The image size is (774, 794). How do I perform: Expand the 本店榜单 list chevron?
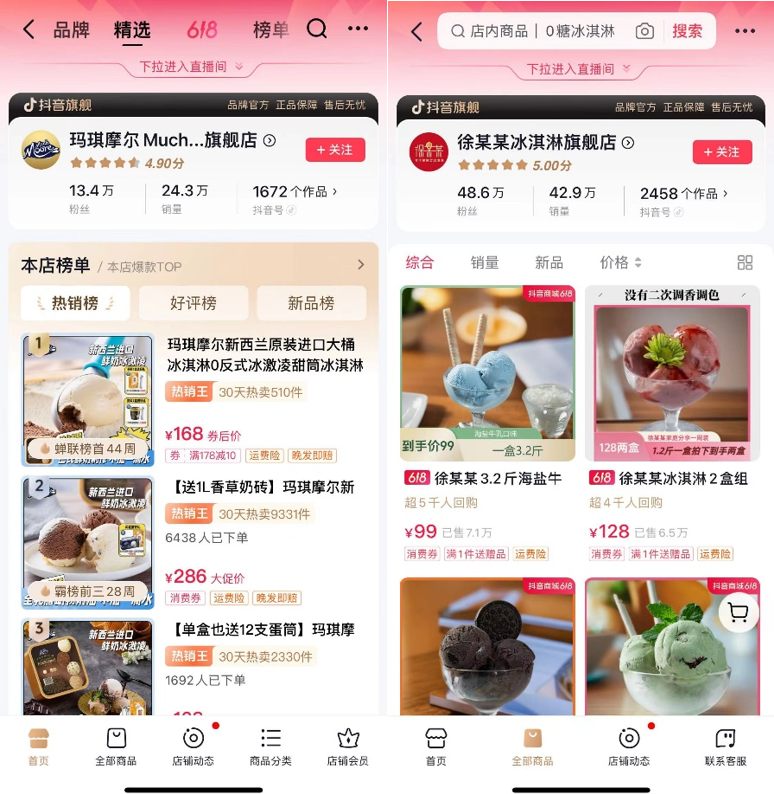click(361, 265)
